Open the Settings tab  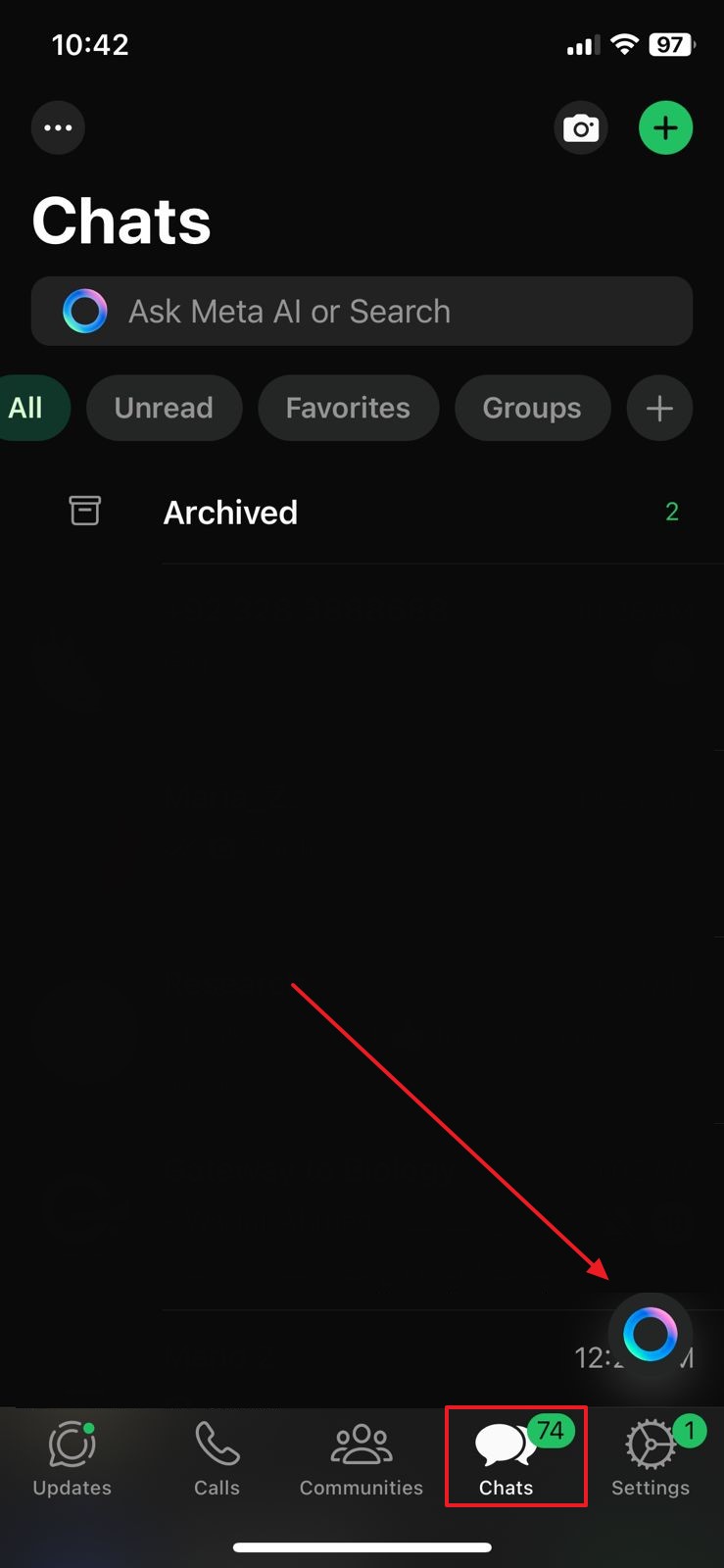651,1457
